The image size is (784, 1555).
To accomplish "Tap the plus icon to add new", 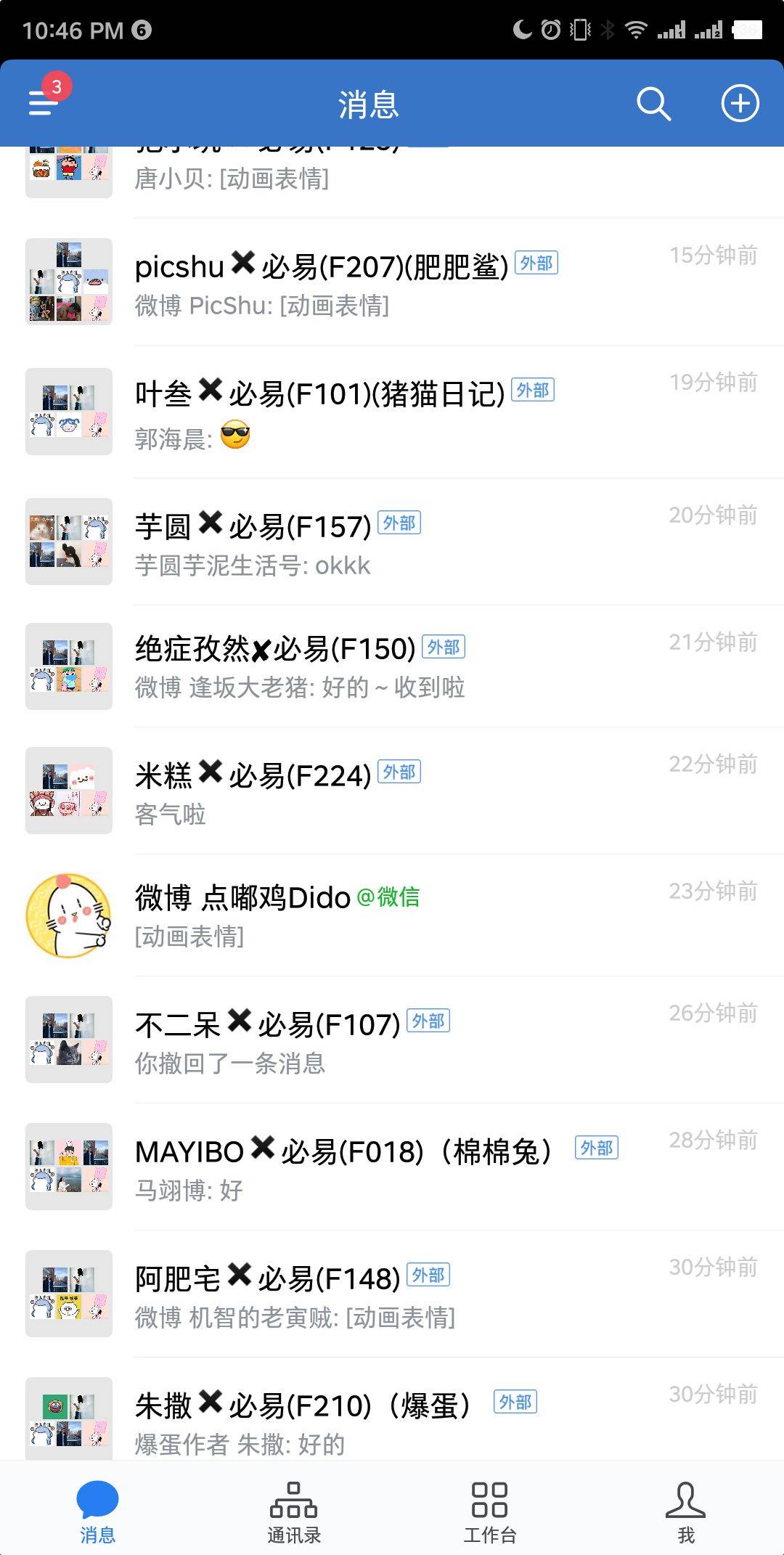I will pos(740,104).
